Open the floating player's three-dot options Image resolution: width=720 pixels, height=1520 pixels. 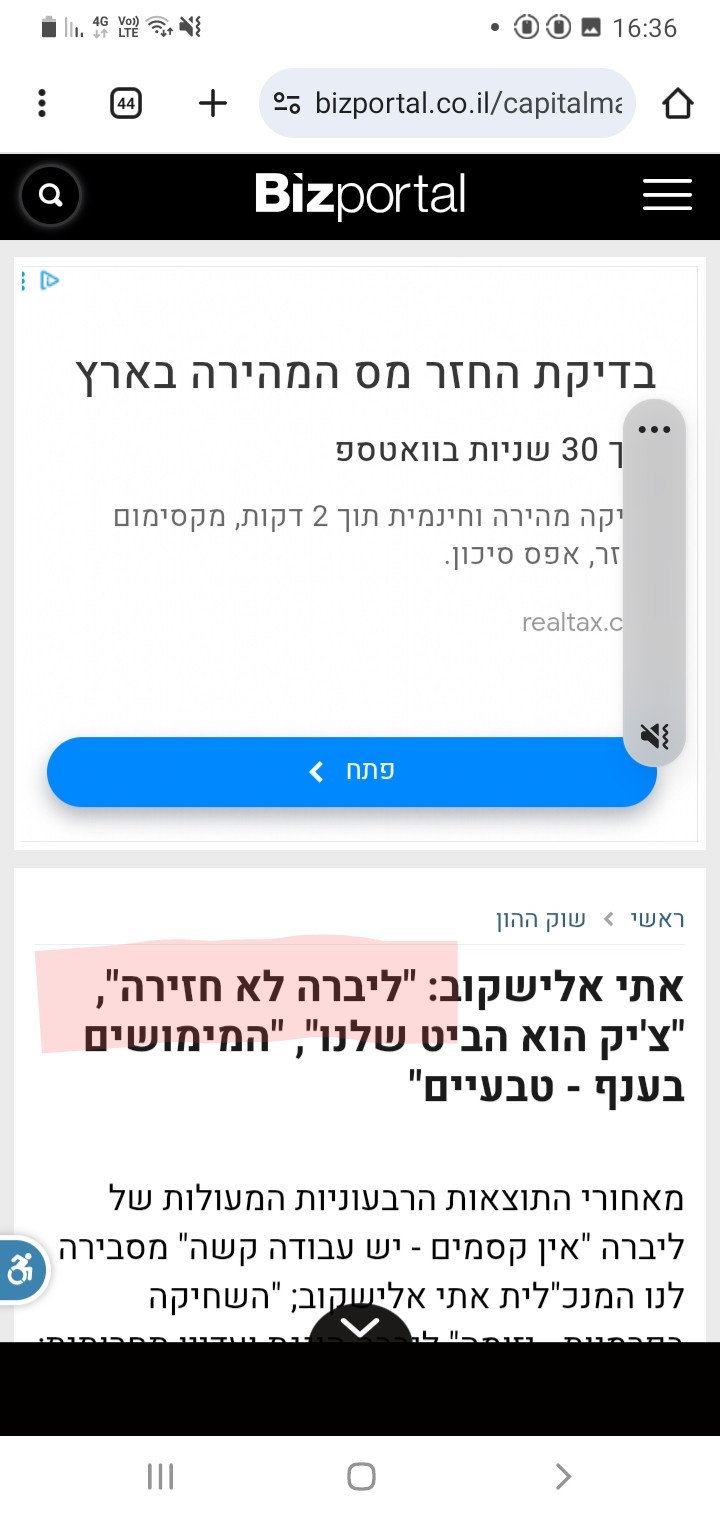click(654, 430)
